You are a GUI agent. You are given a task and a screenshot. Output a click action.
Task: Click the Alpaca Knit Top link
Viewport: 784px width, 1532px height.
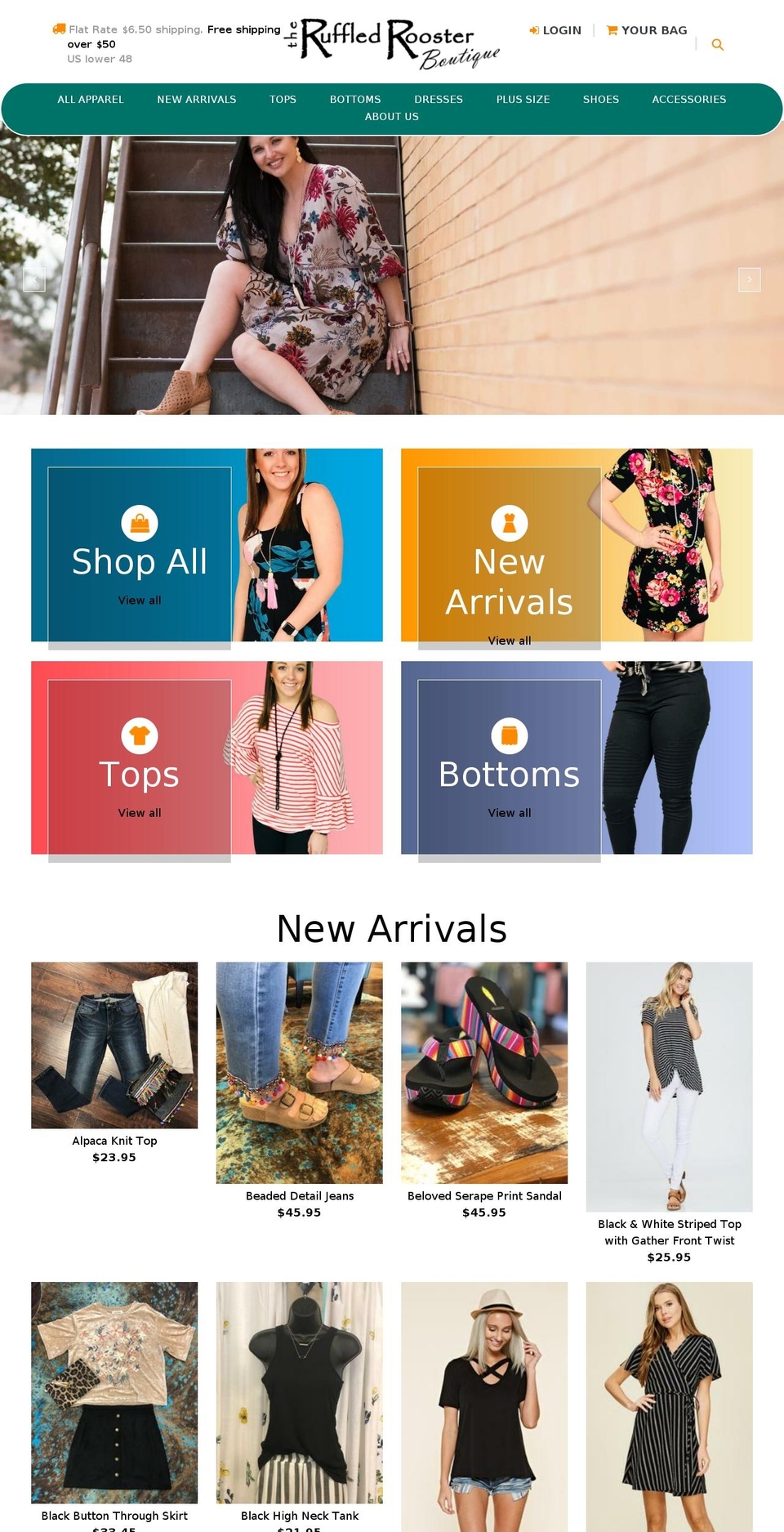(x=114, y=1141)
